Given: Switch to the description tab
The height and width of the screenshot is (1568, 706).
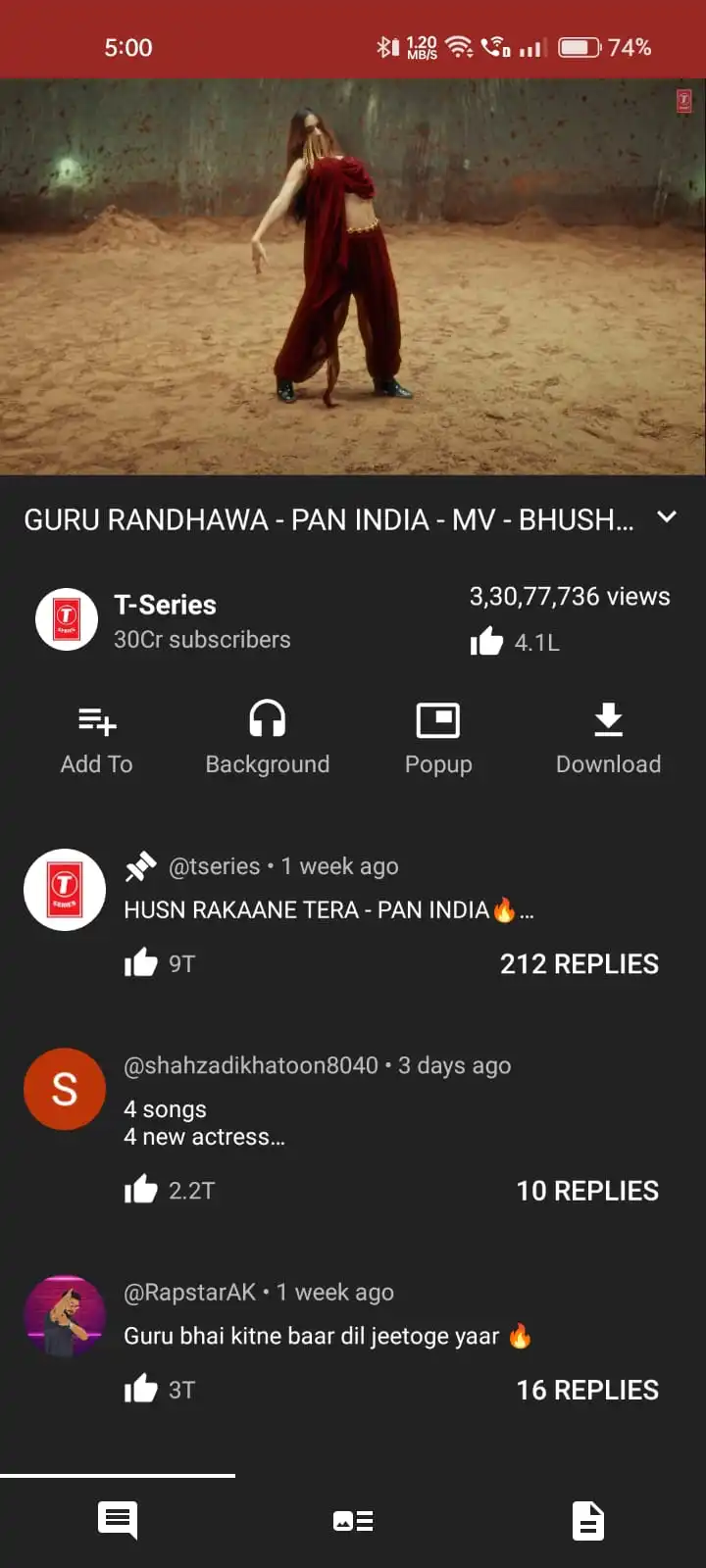Looking at the screenshot, I should pos(588,1521).
